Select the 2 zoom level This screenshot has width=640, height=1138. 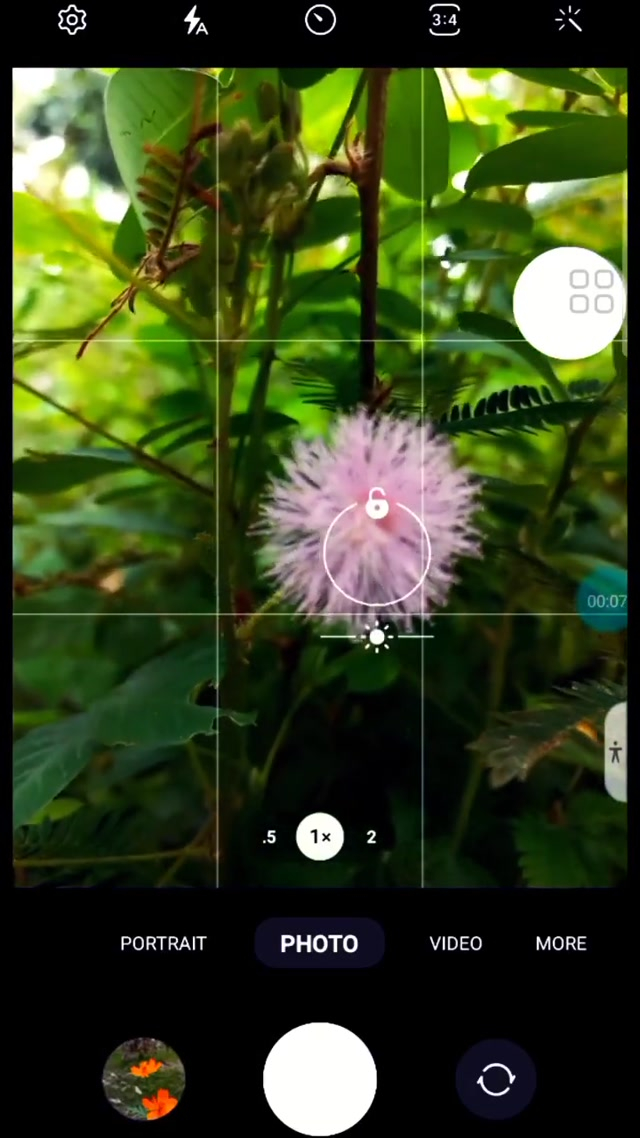point(371,837)
